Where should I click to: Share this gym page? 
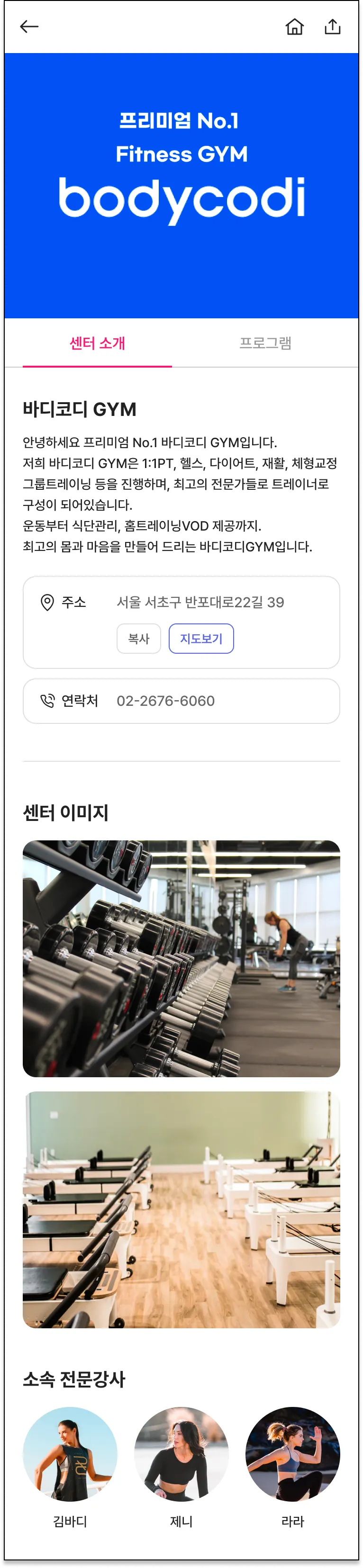coord(332,27)
